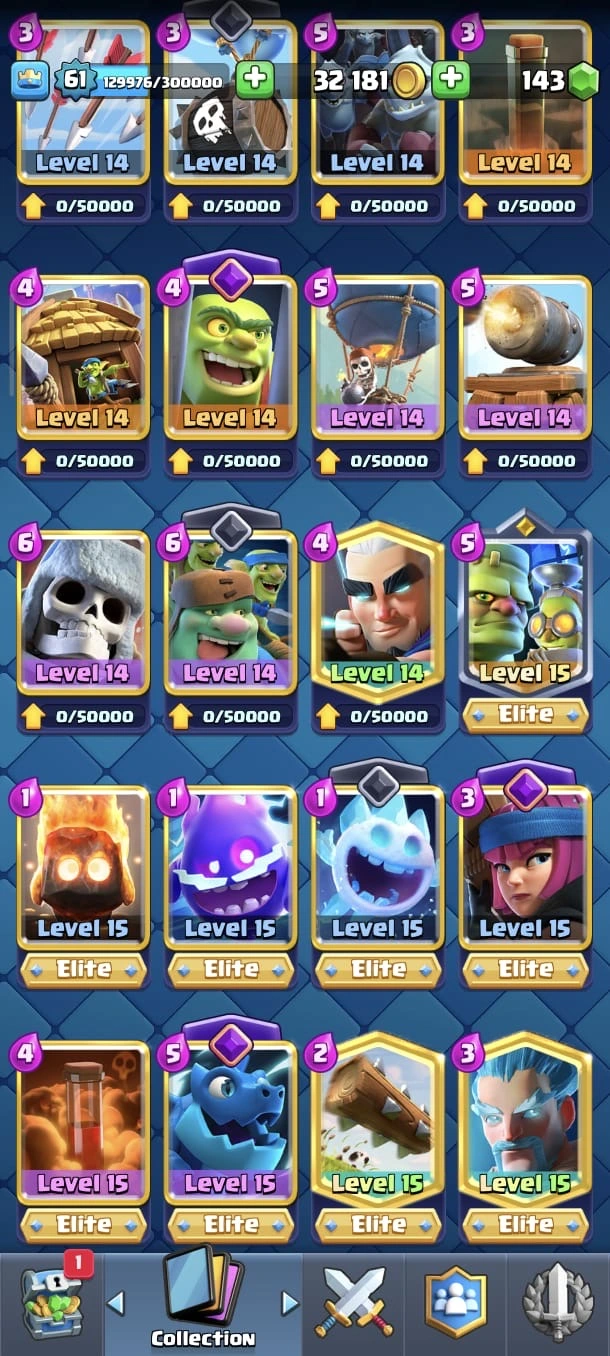The width and height of the screenshot is (610, 1356).
Task: Open the Shop chest tab
Action: click(x=52, y=1302)
